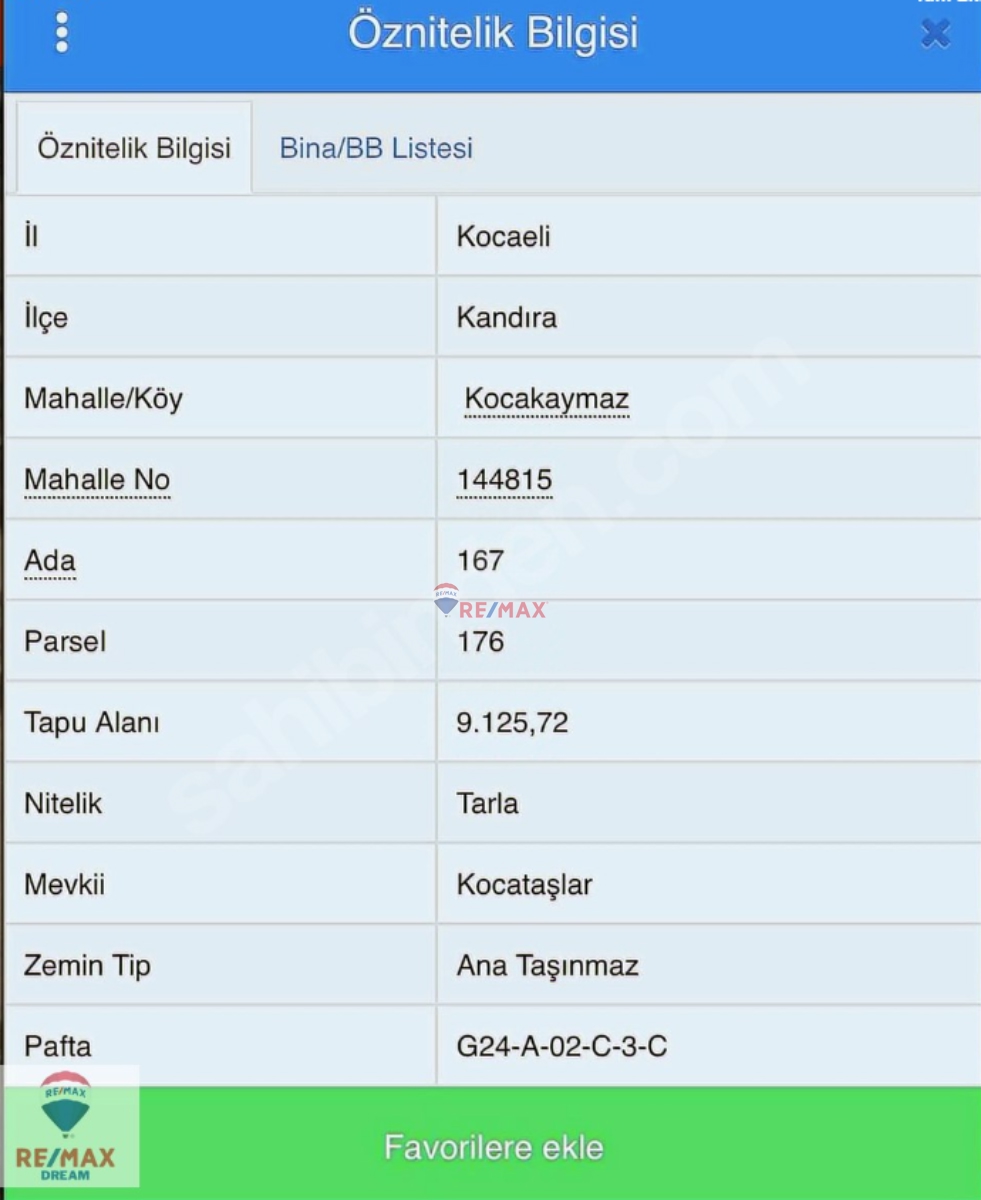Open the three-dot options menu
This screenshot has height=1200, width=981.
62,32
